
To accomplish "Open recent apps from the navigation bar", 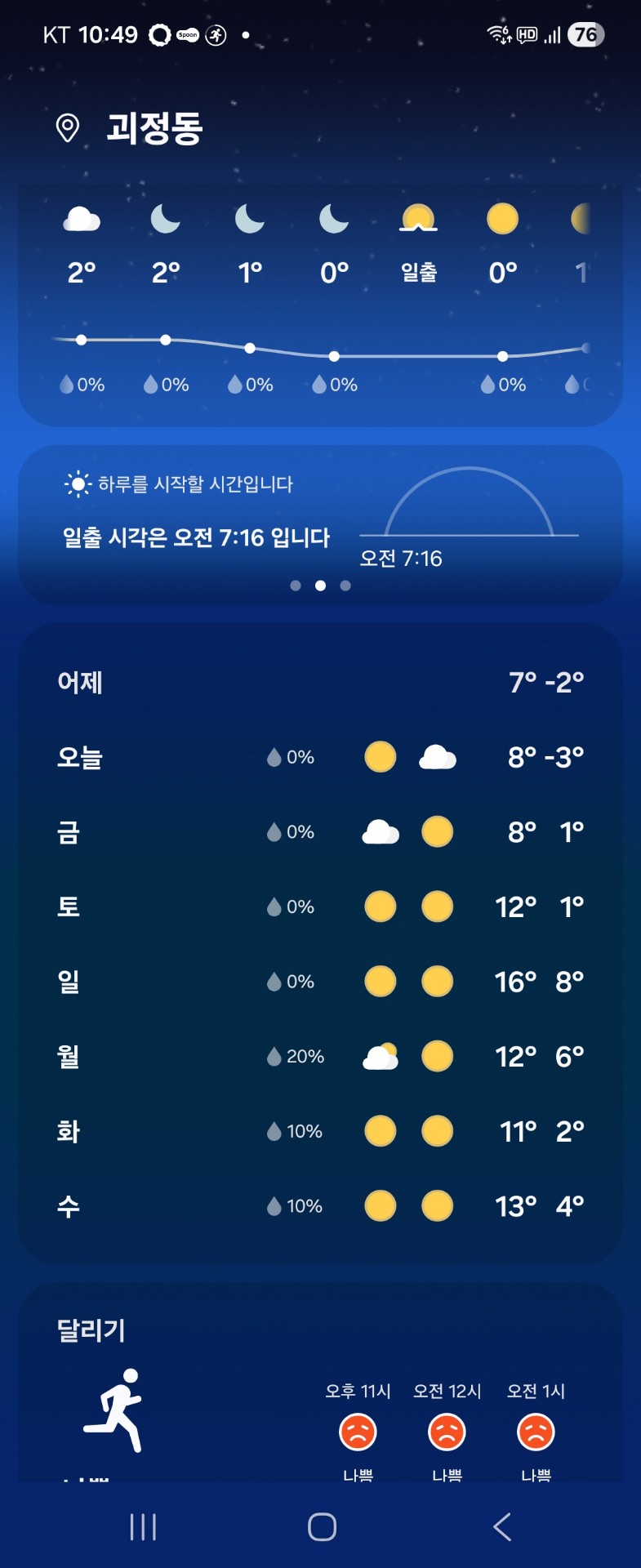I will pos(143,1526).
